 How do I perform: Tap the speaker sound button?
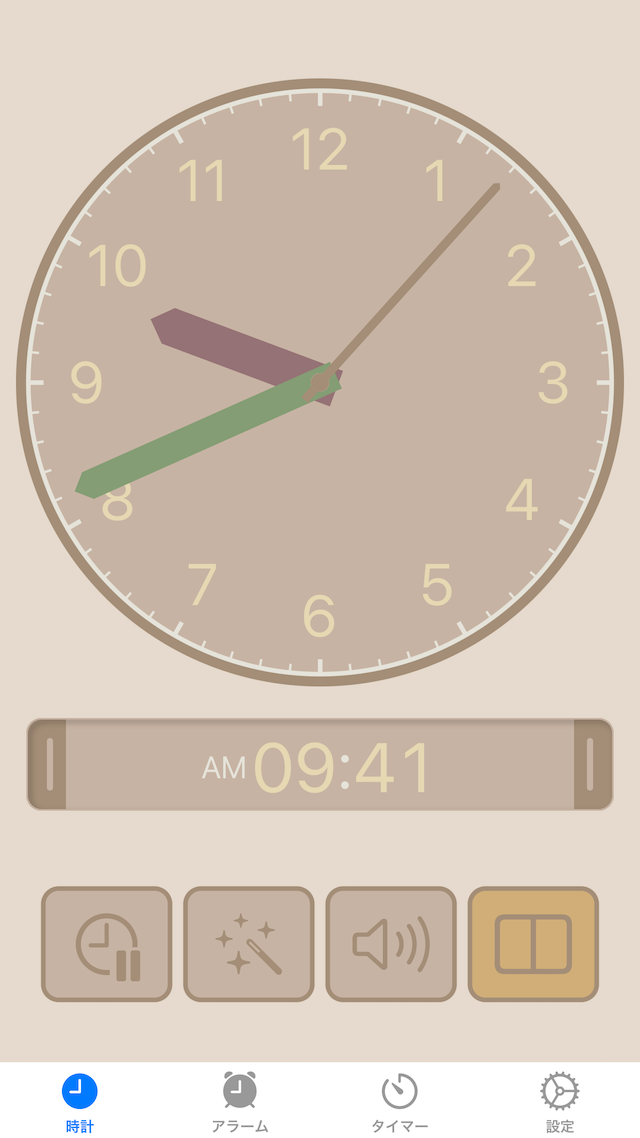391,944
